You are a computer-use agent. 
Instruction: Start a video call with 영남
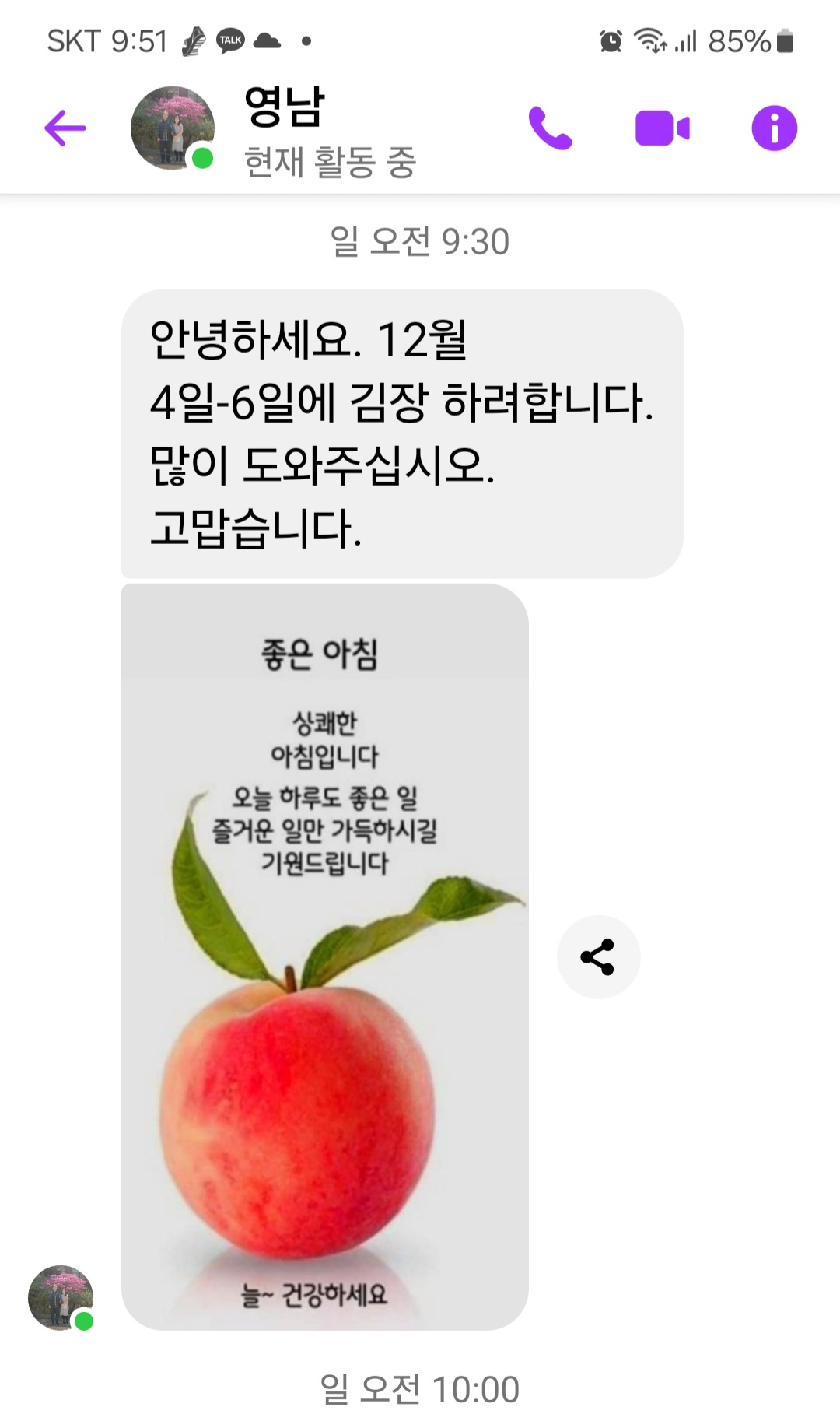(x=662, y=128)
